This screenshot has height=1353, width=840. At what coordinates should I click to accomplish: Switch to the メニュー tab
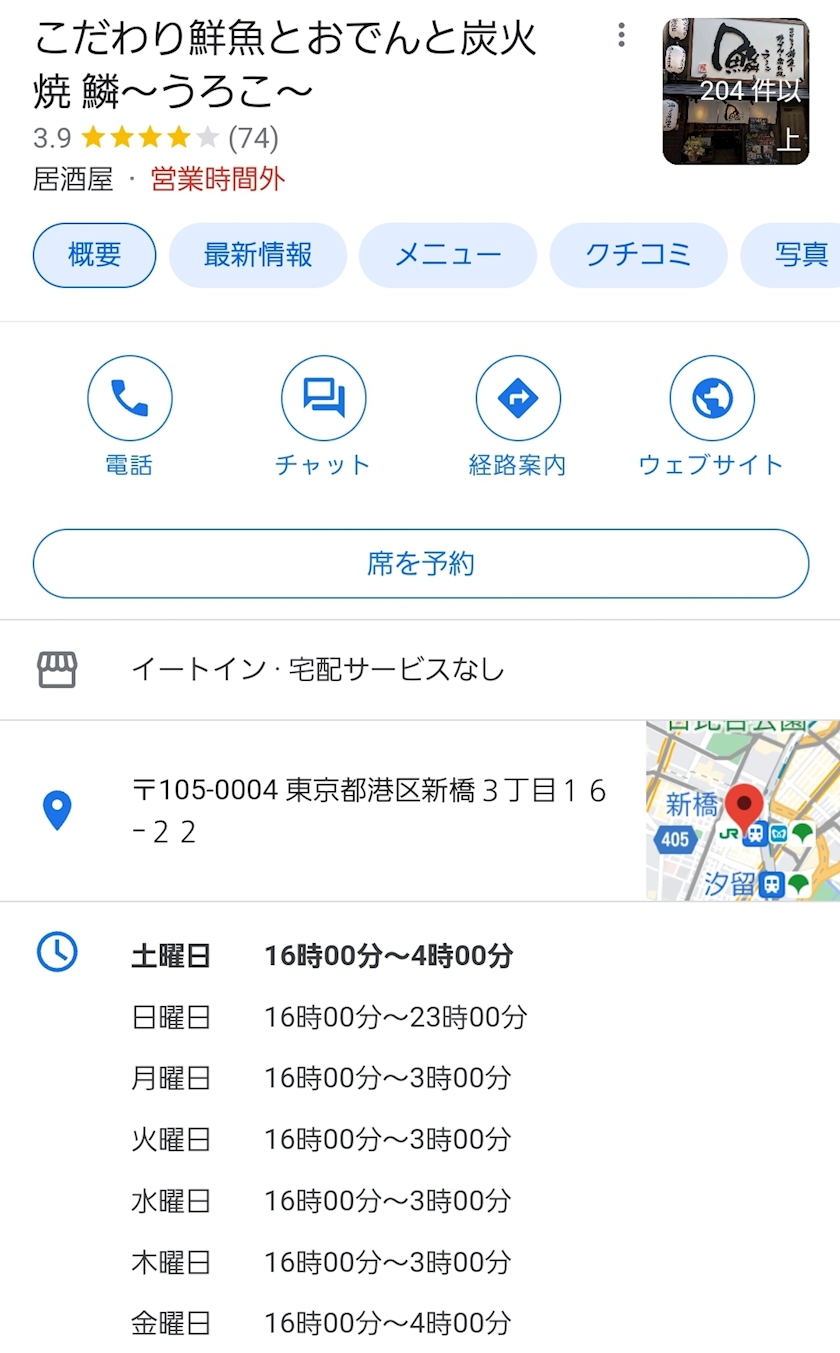[448, 255]
